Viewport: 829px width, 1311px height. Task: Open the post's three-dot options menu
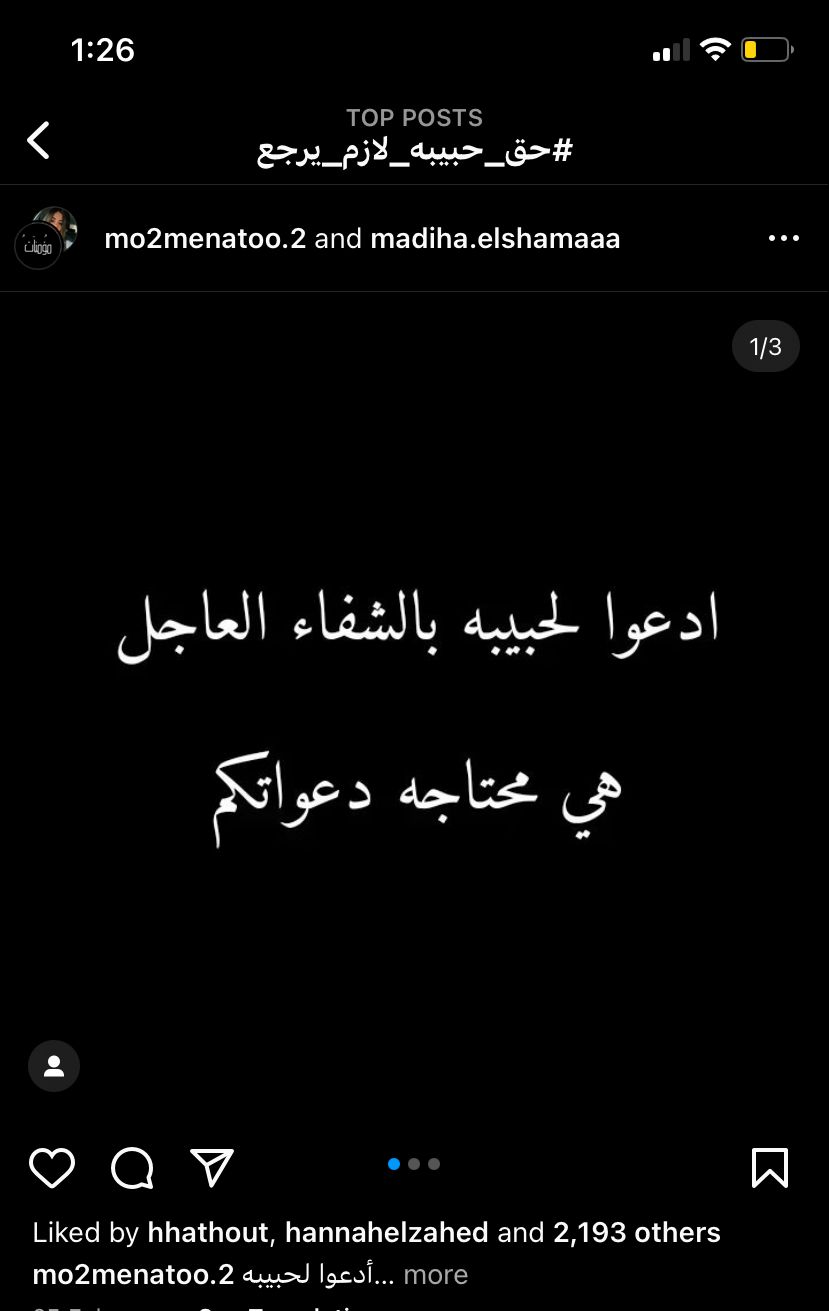(783, 238)
